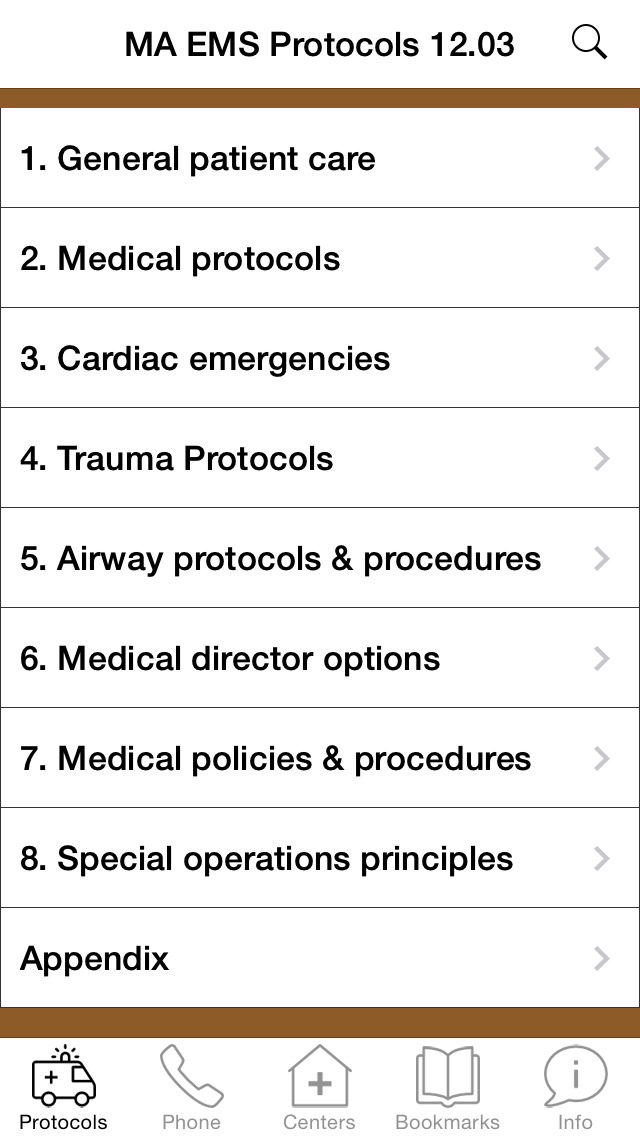Open Cardiac emergencies
Viewport: 640px width, 1136px height.
320,358
